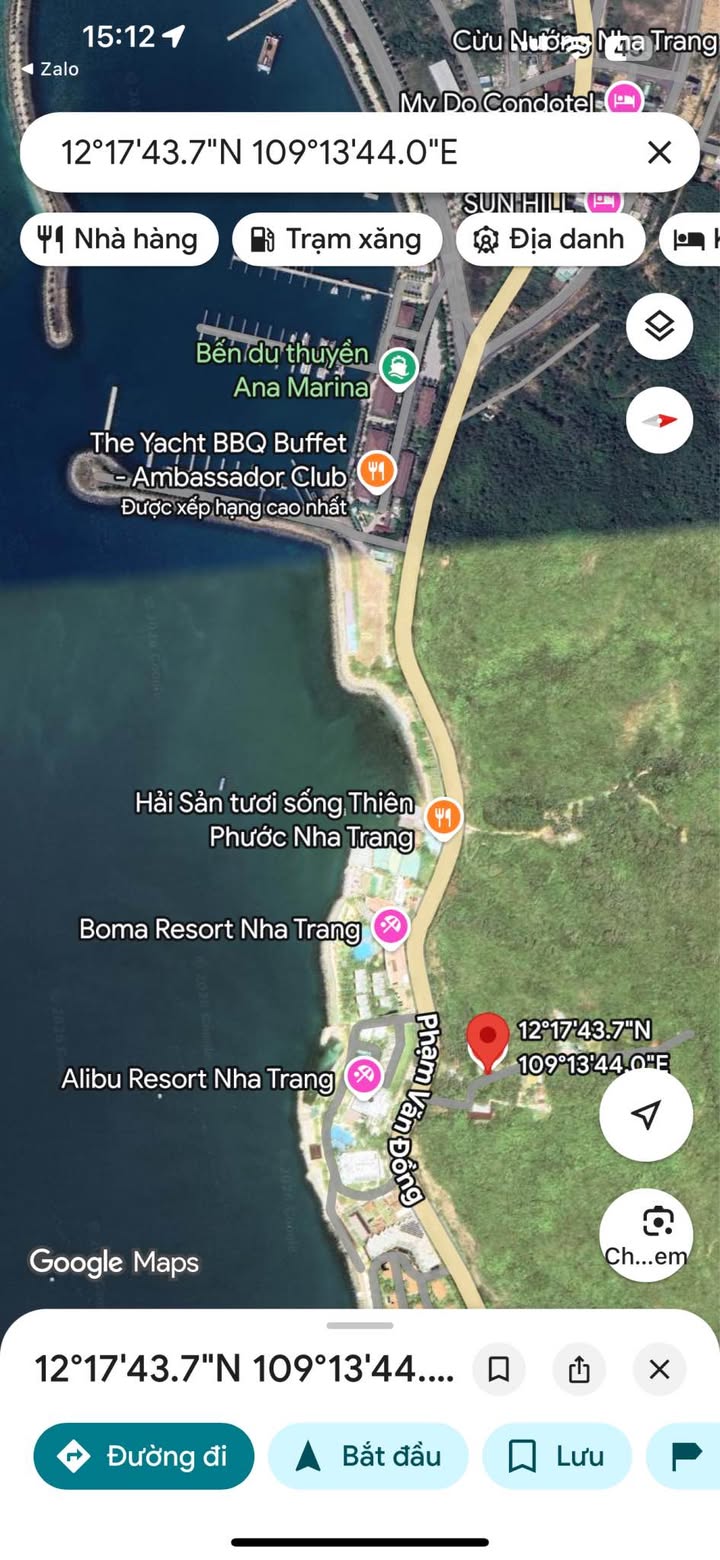Close the location details sheet
Screen dimensions: 720x1560
(659, 1369)
